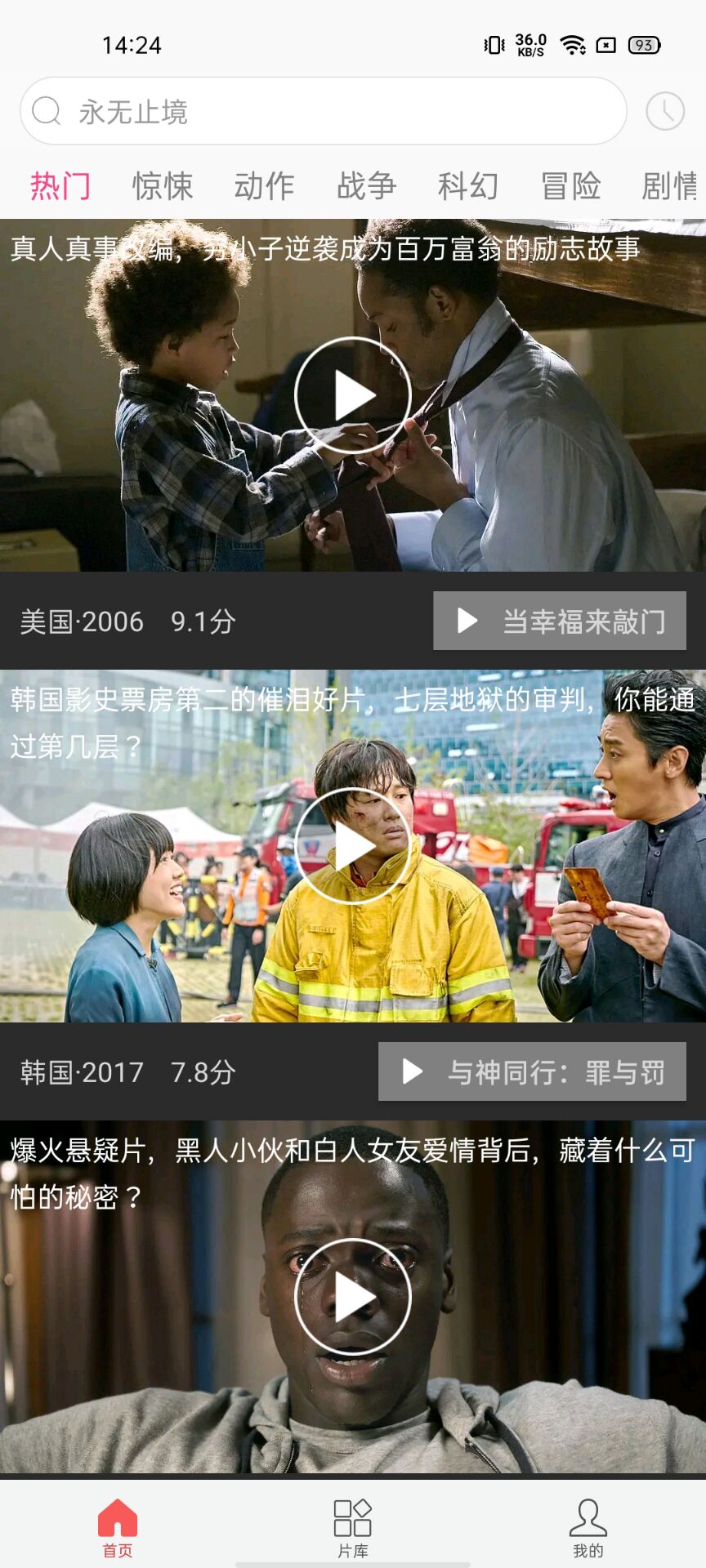Tap the 与神同行：罪与罚 movie button
The image size is (706, 1568).
tap(532, 1071)
